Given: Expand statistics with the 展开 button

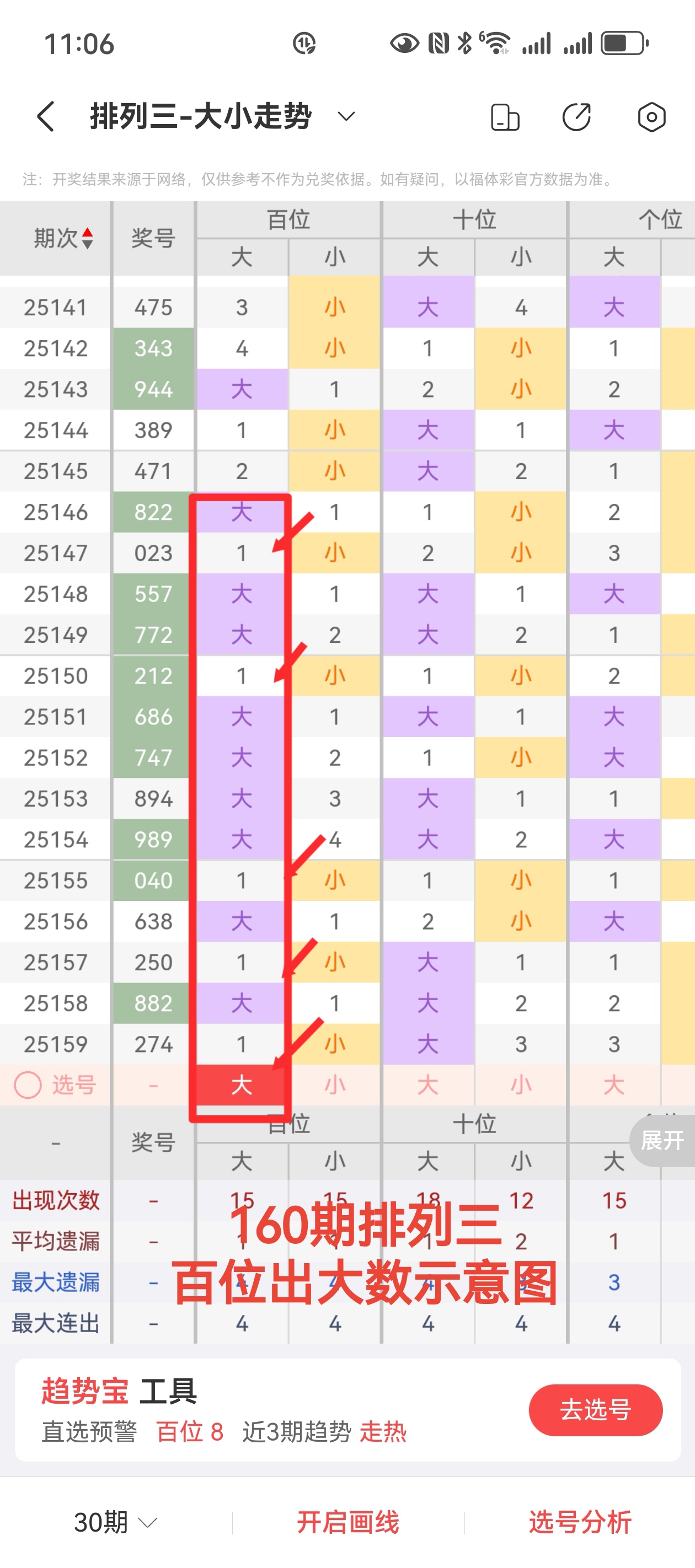Looking at the screenshot, I should pos(662,1140).
